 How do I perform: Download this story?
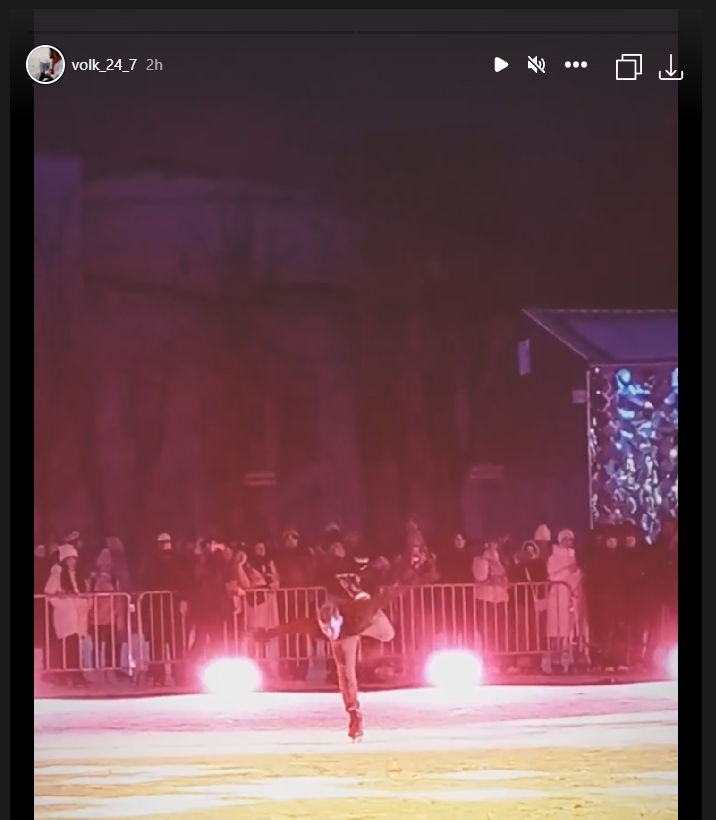[x=671, y=67]
